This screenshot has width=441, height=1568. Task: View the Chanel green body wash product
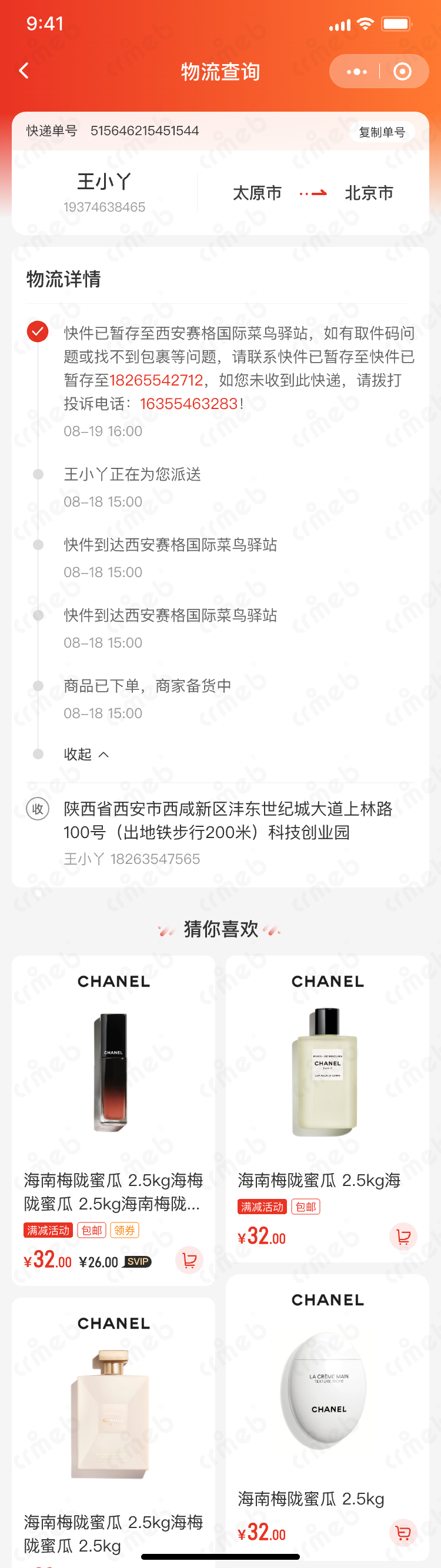coord(327,1071)
